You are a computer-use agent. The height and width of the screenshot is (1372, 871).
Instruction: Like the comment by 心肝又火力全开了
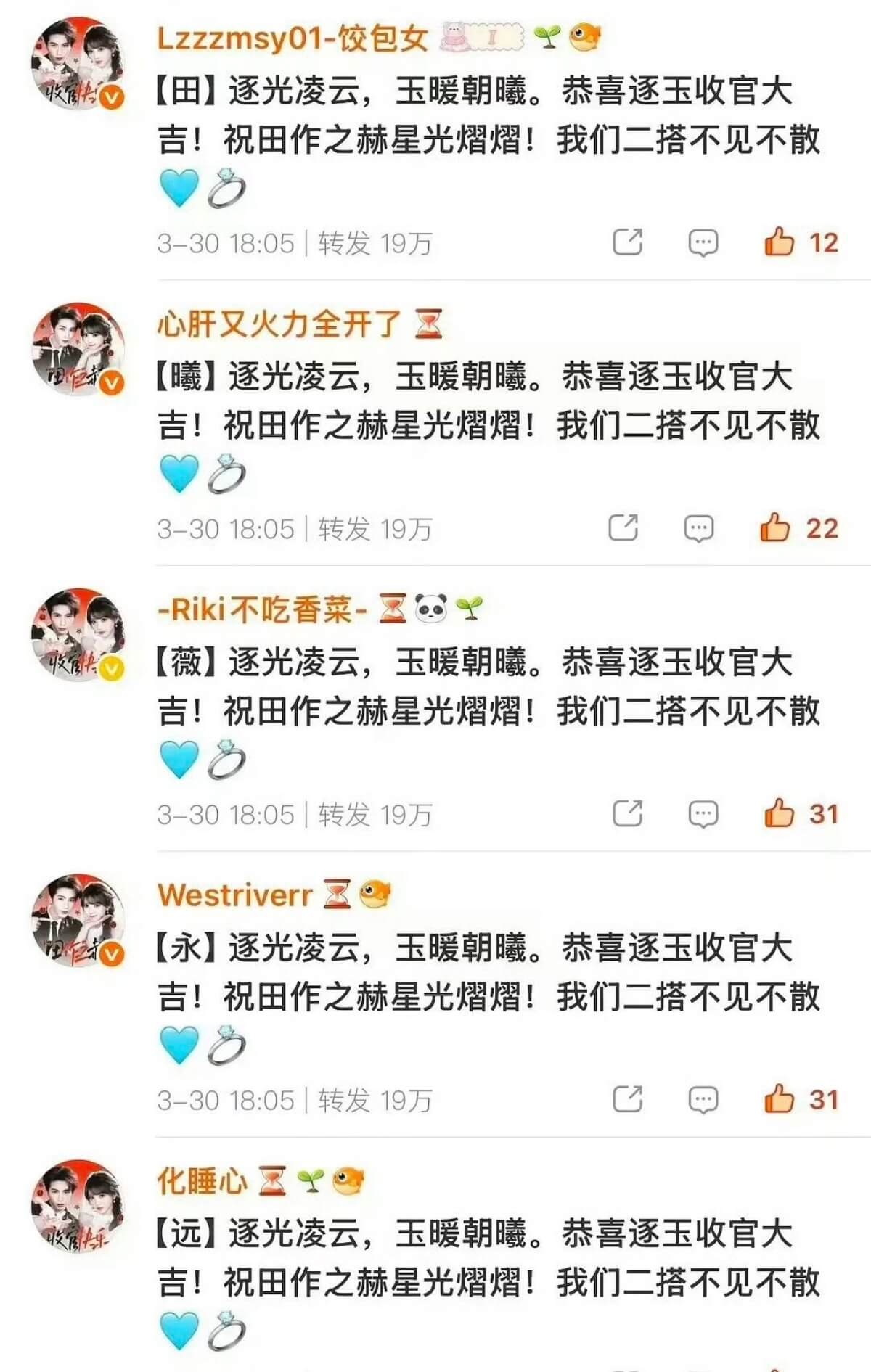click(774, 528)
